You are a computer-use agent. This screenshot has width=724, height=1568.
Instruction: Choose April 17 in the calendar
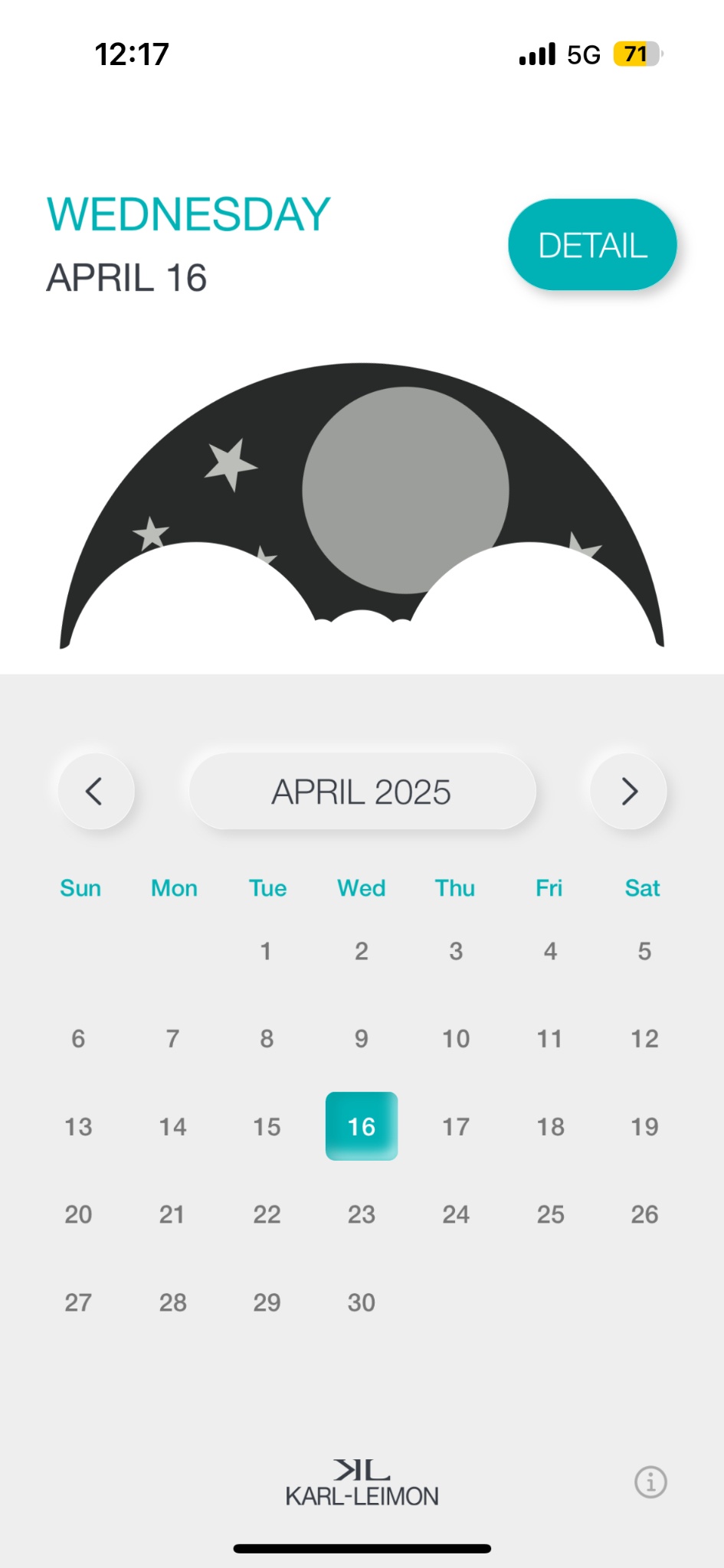click(x=456, y=1127)
